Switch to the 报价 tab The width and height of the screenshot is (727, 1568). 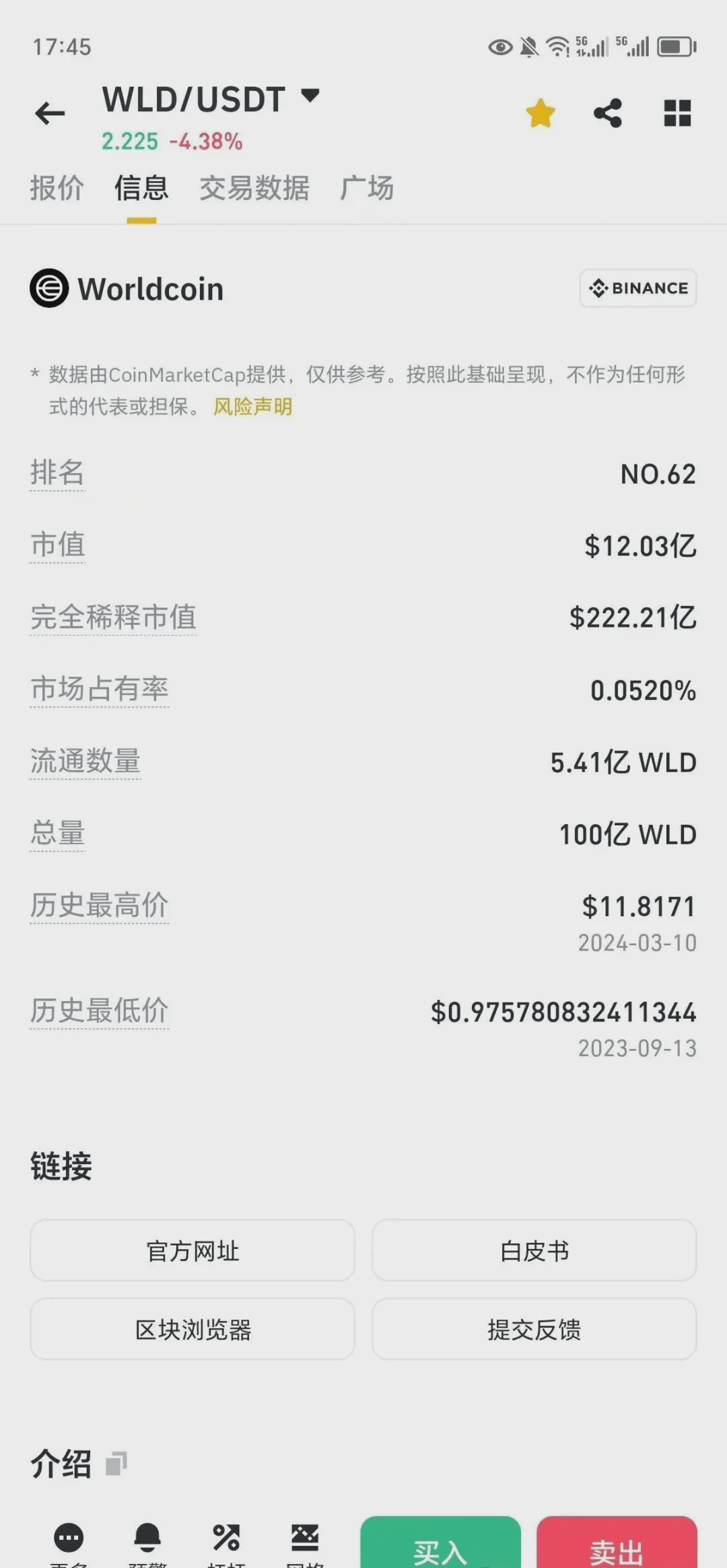coord(57,189)
